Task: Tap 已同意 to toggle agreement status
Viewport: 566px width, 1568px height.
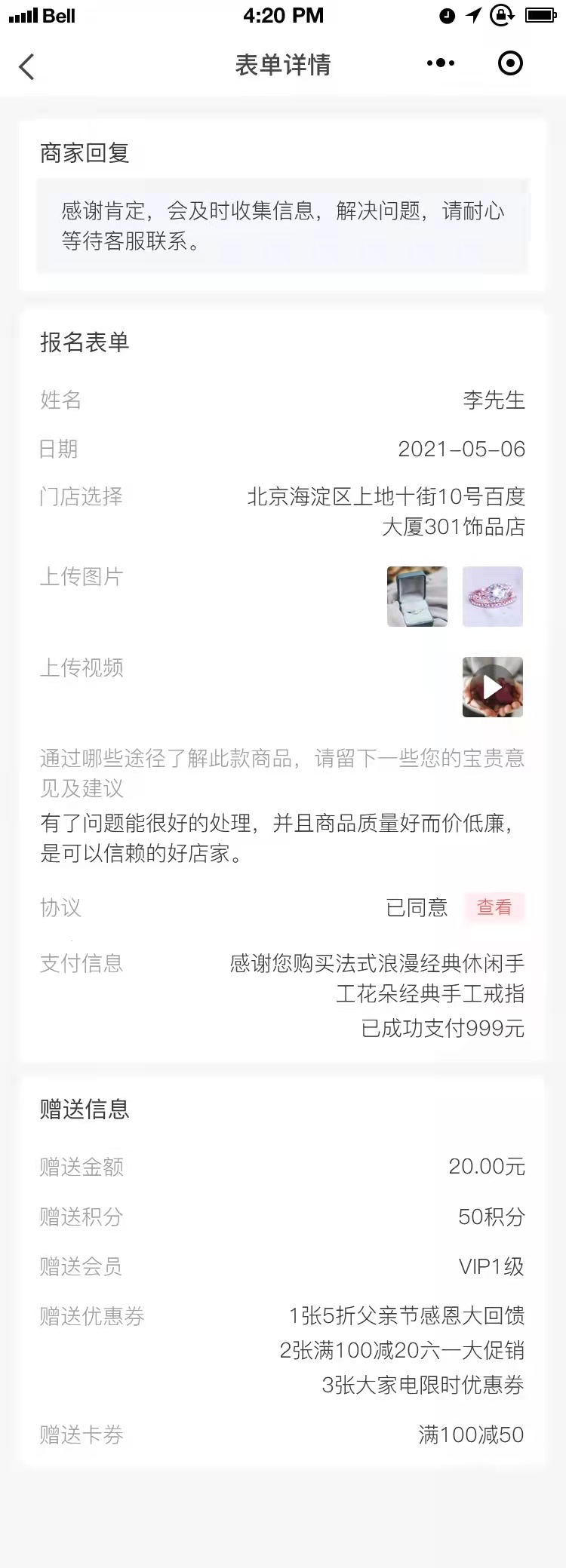Action: coord(417,908)
